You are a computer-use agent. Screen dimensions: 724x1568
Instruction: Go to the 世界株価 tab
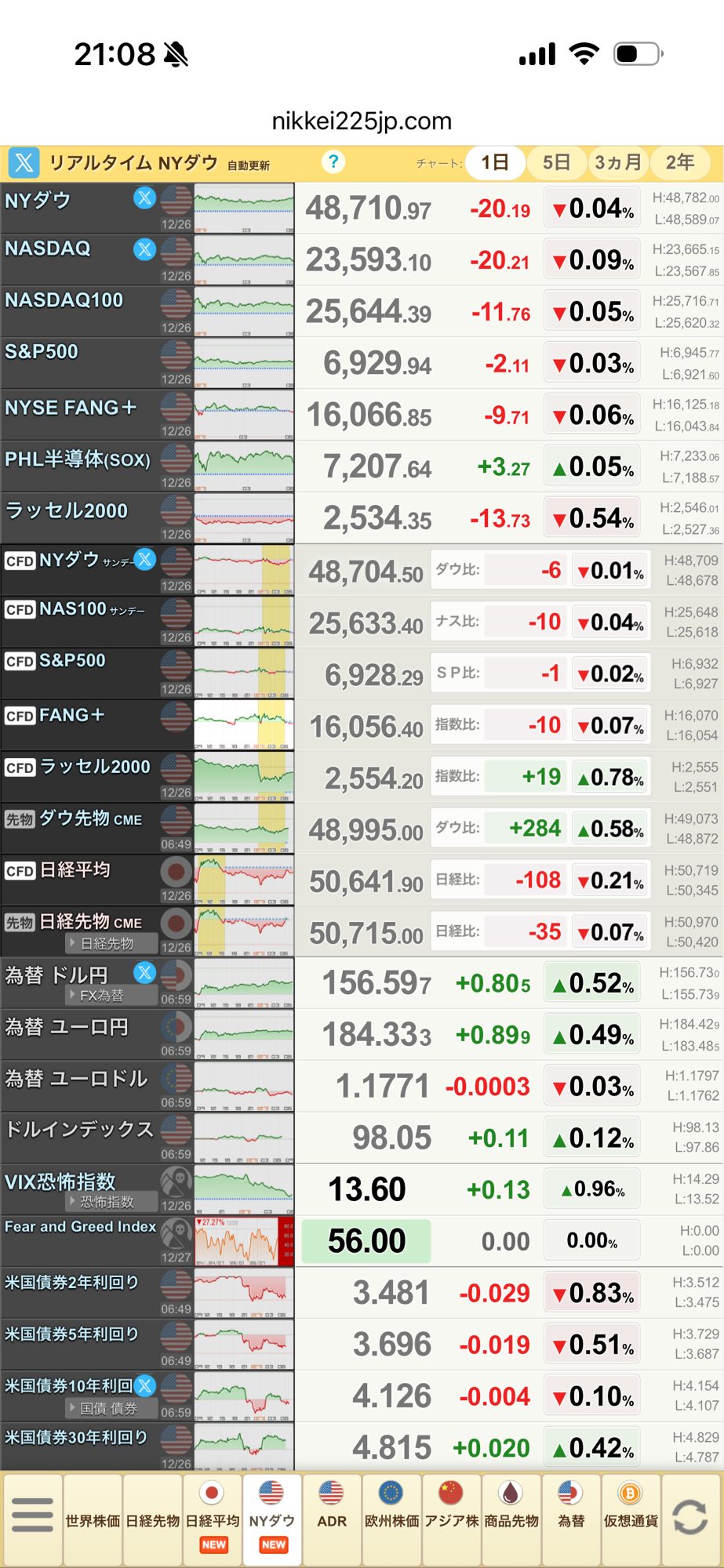[x=93, y=1519]
